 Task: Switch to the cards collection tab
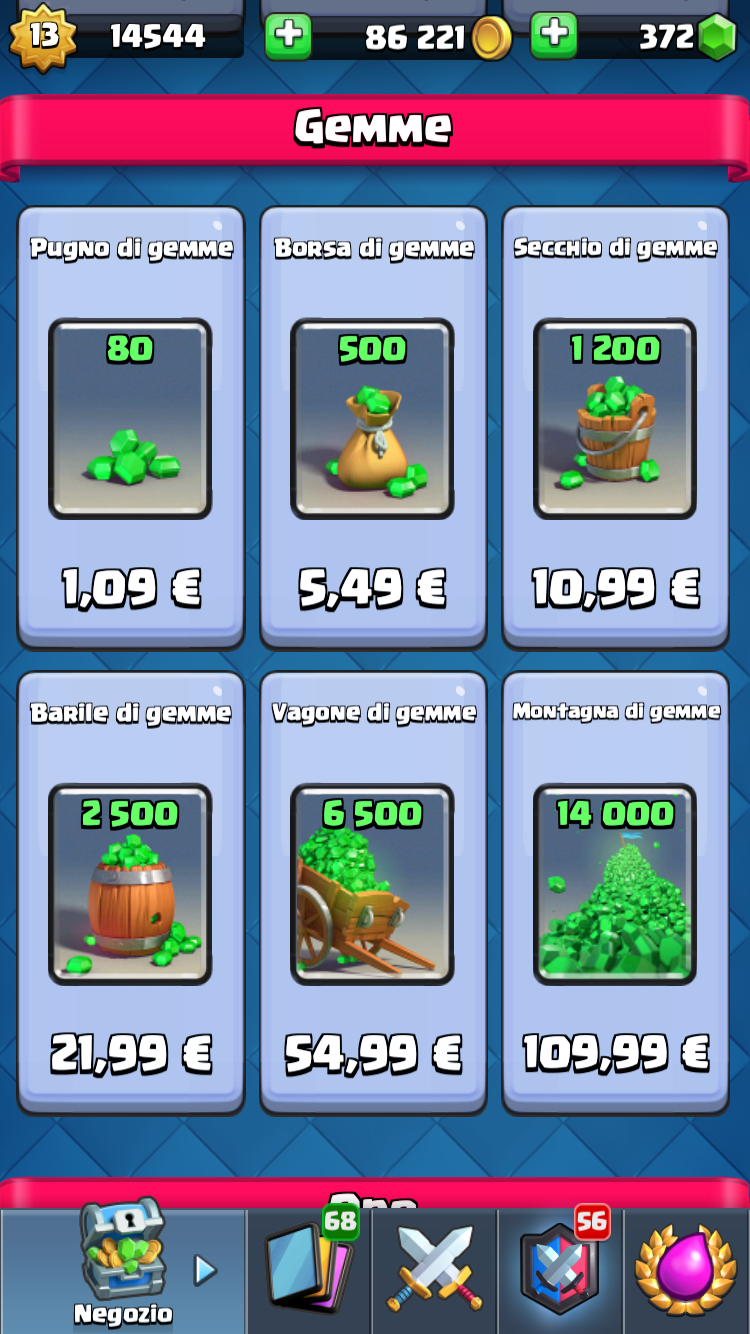pos(309,1271)
